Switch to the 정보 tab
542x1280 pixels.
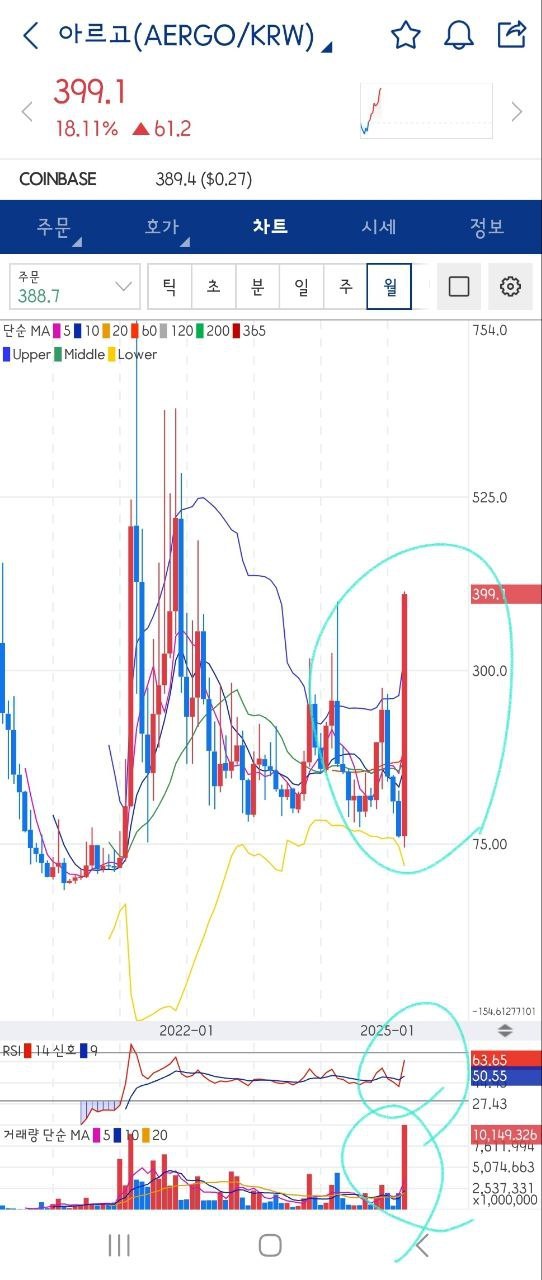tap(487, 227)
